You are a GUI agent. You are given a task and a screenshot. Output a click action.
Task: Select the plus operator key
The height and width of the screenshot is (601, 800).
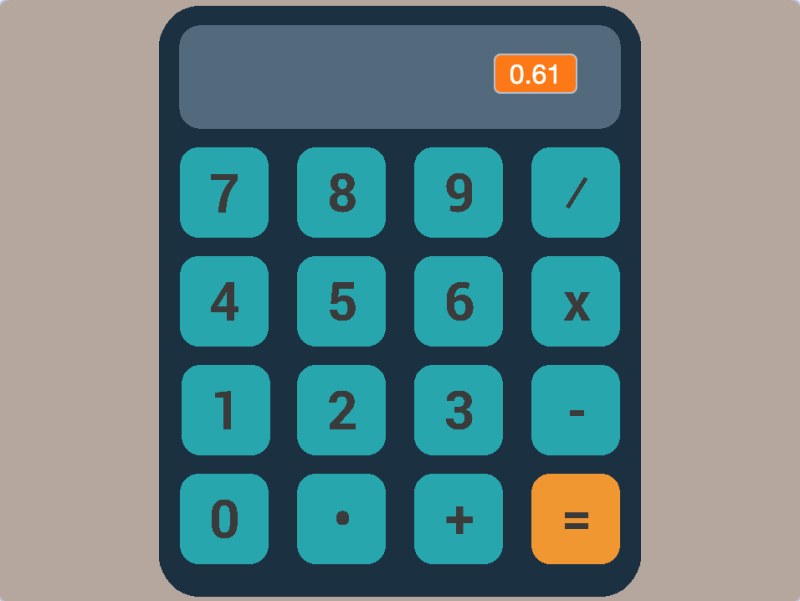pyautogui.click(x=458, y=519)
